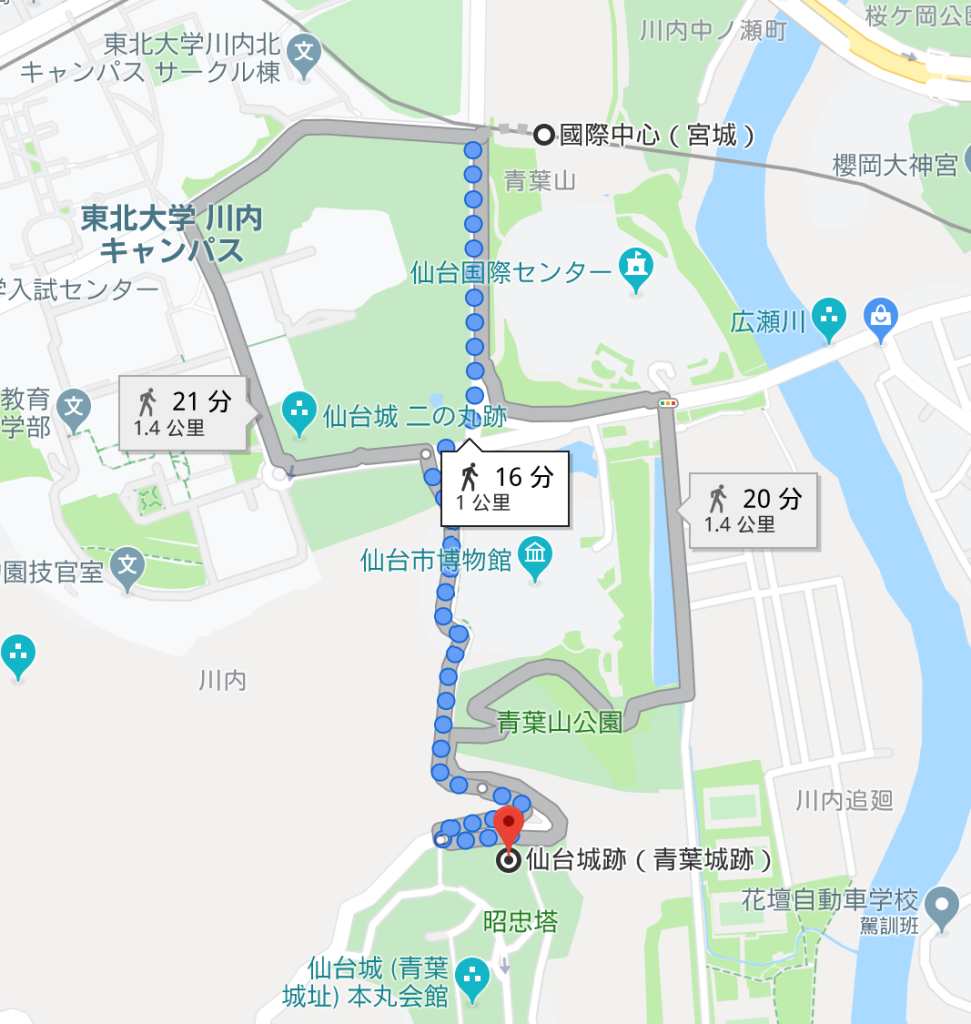Select the 21分 1.4公里 alternative walking route
This screenshot has width=971, height=1024.
(x=183, y=411)
